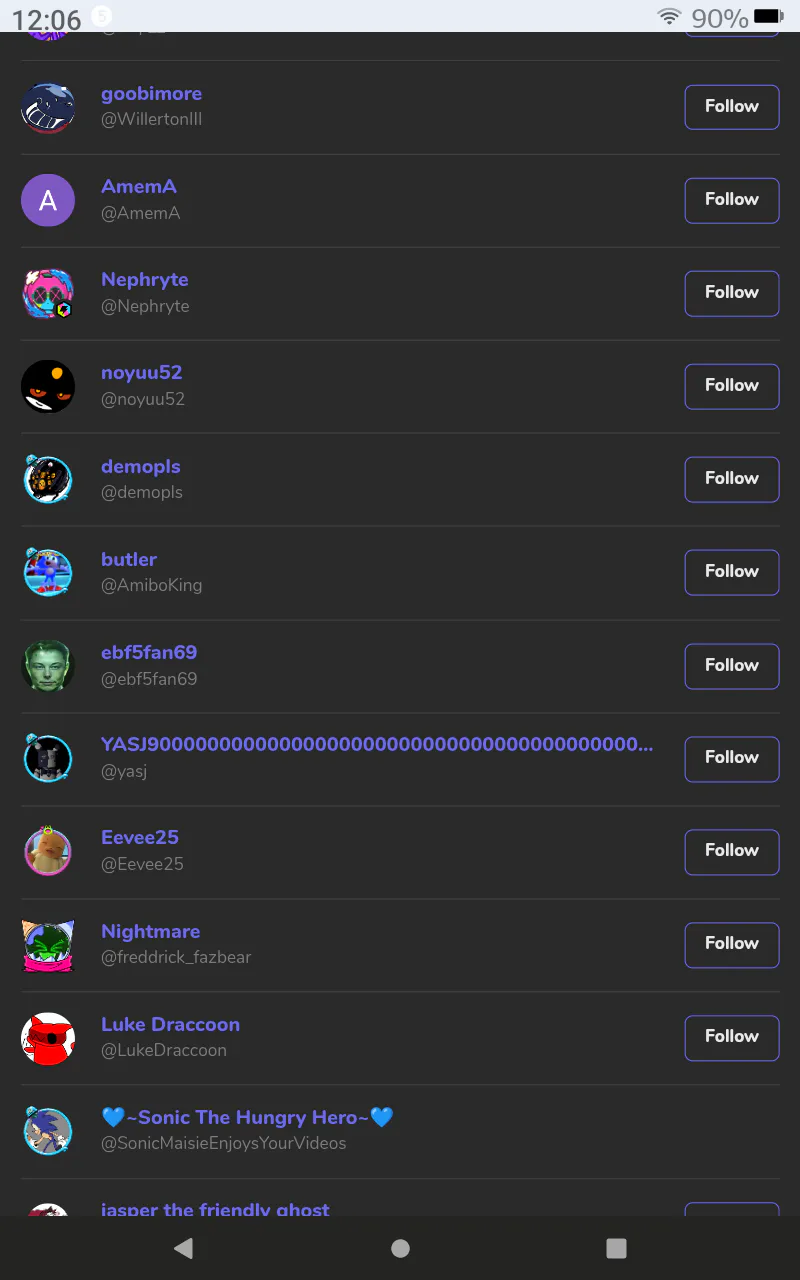800x1280 pixels.
Task: Follow the demopls account
Action: (x=731, y=479)
